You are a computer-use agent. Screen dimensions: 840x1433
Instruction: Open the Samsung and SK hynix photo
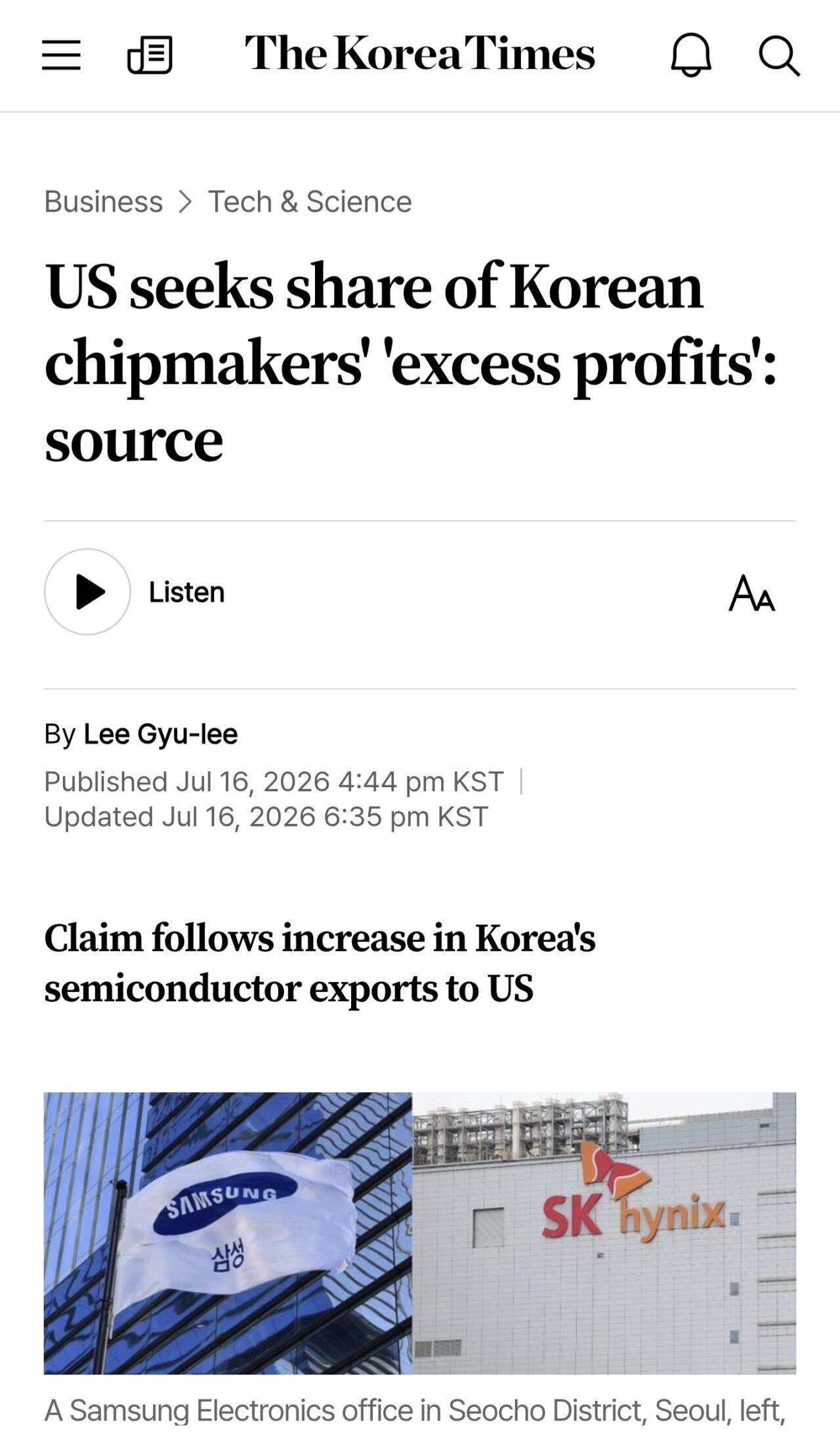click(420, 1232)
